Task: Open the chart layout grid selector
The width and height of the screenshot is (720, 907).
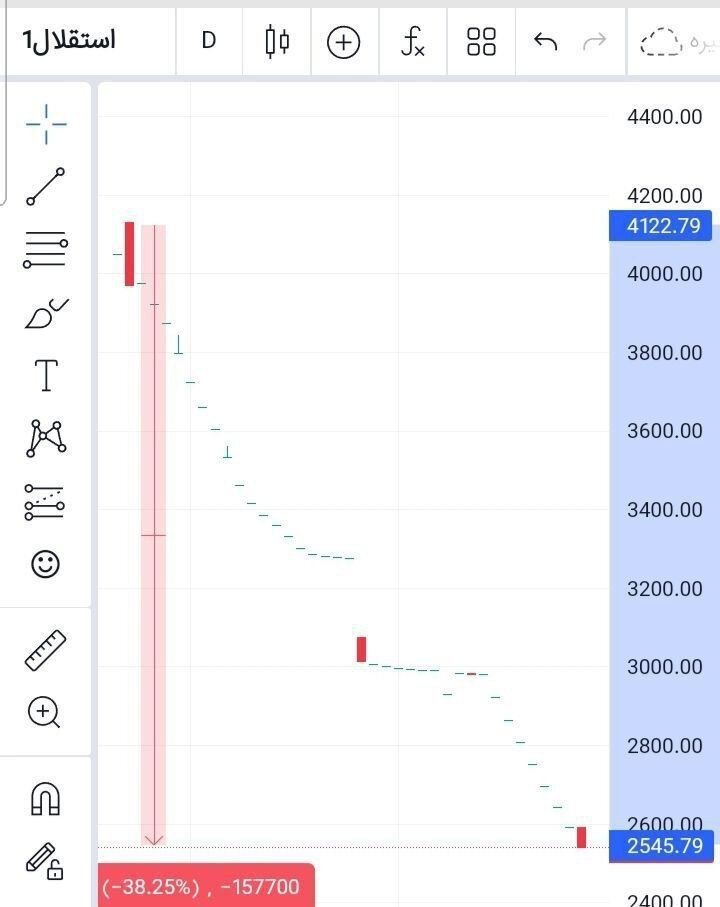Action: [479, 42]
